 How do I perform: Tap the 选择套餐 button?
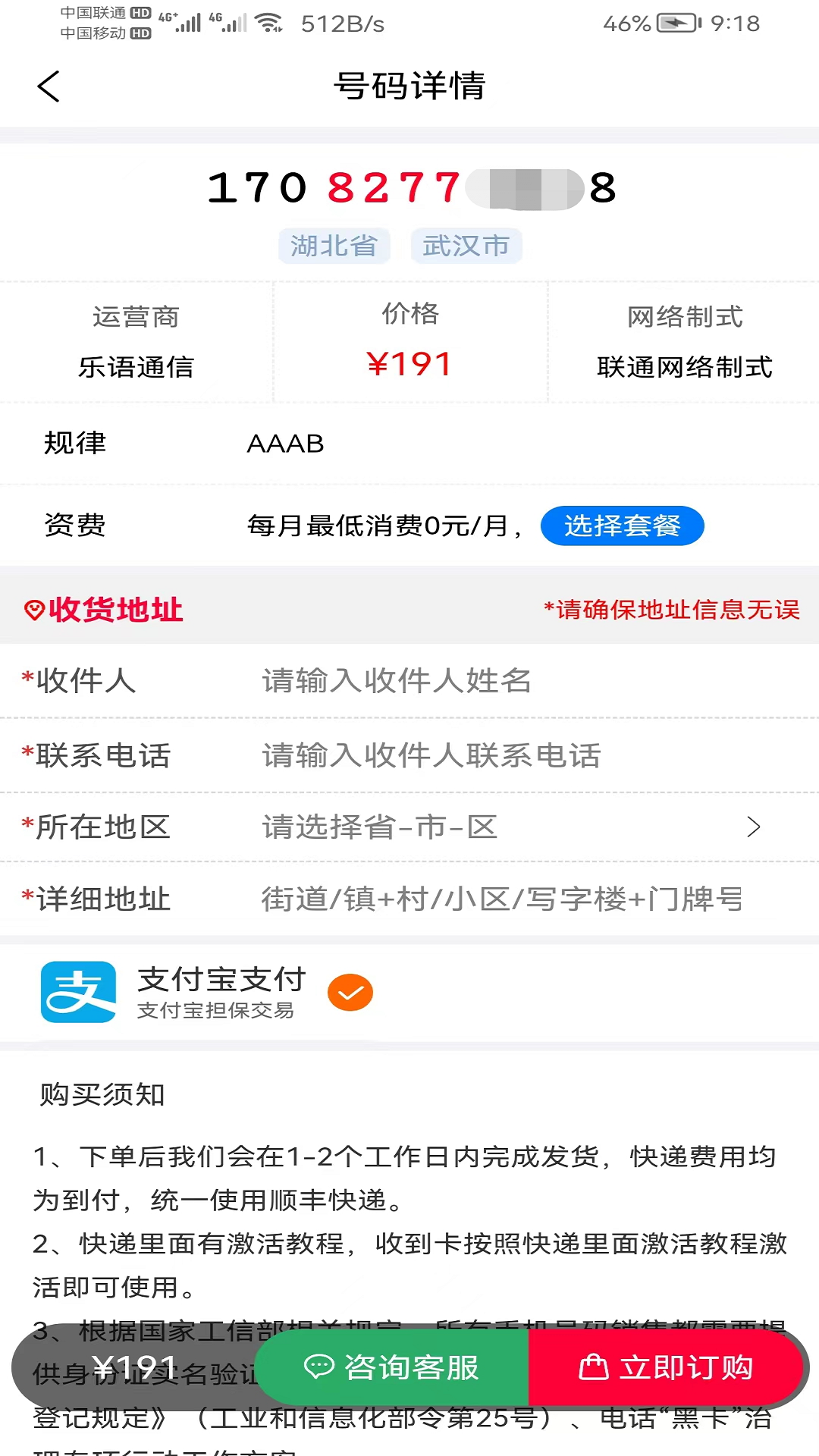coord(622,526)
